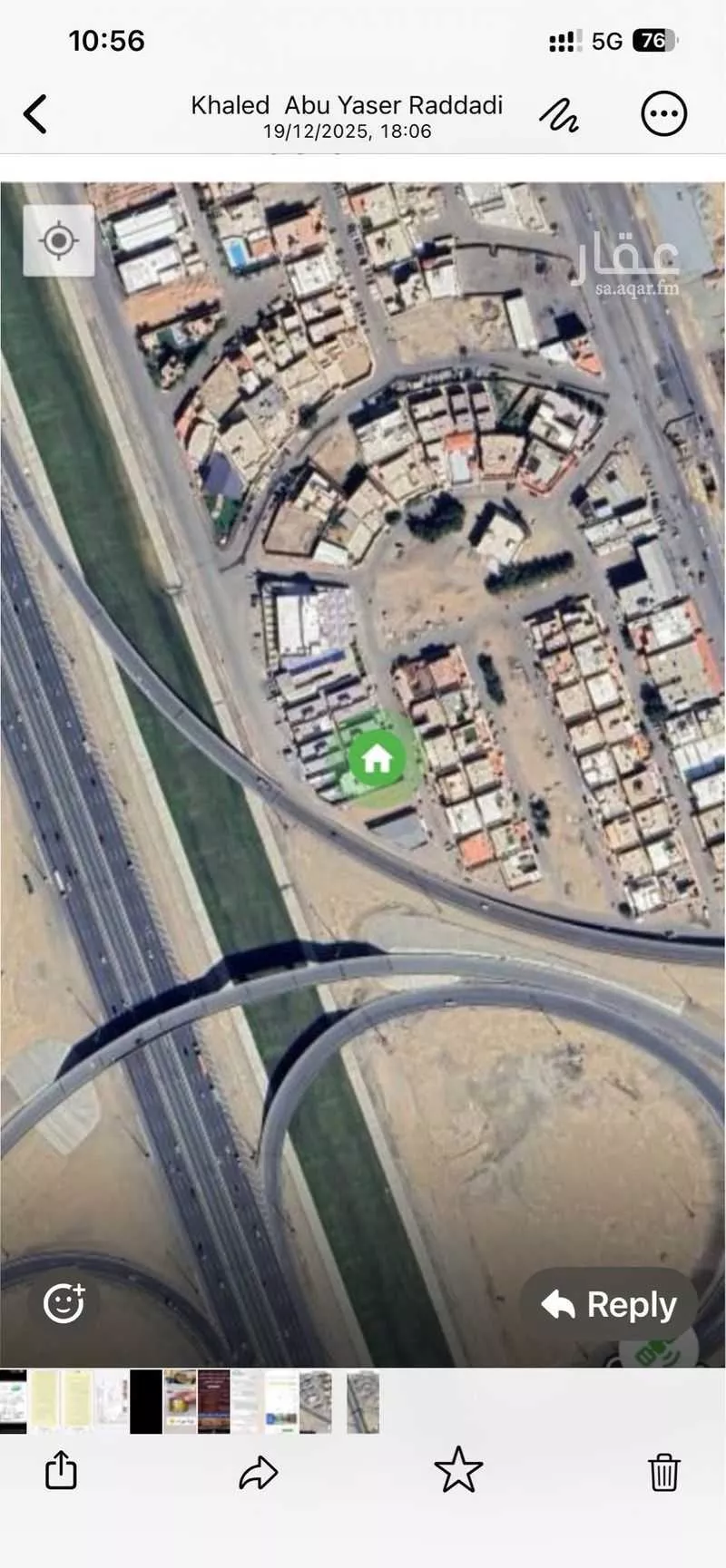
Task: Go back from the media viewer
Action: (x=35, y=114)
